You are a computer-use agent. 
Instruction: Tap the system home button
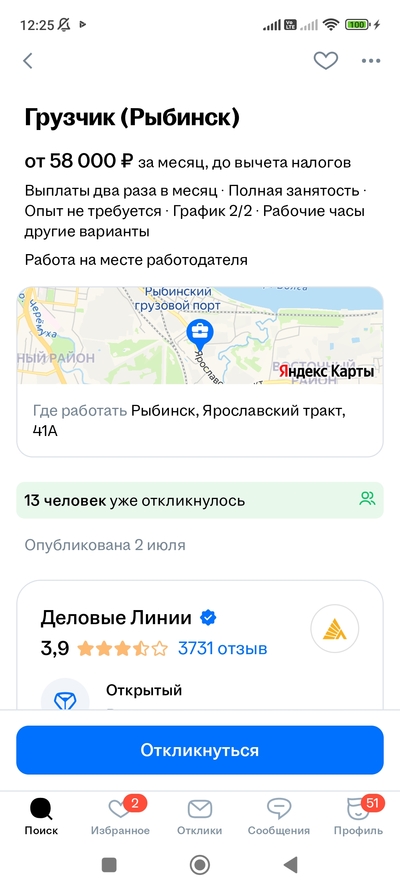[199, 865]
